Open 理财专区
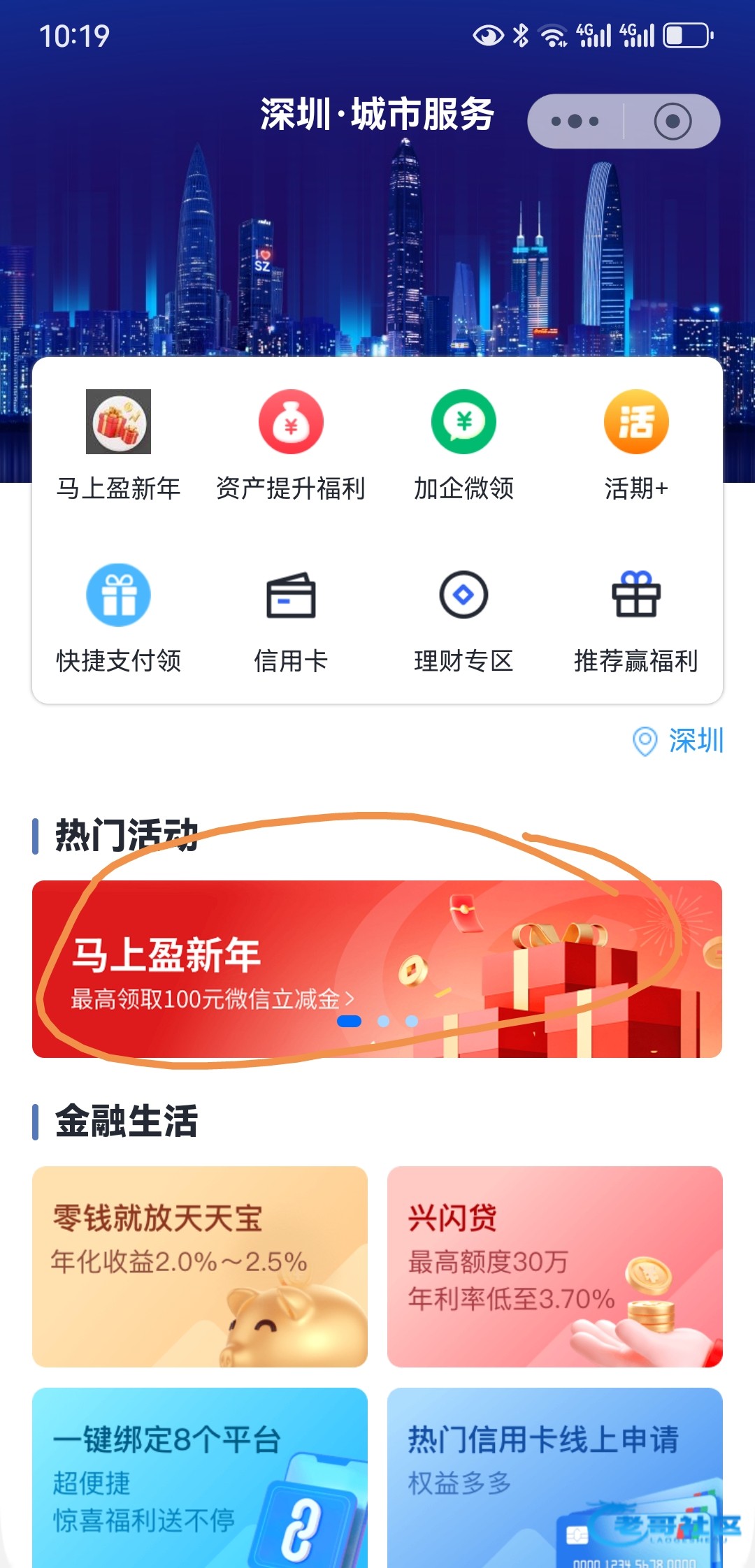 [463, 616]
